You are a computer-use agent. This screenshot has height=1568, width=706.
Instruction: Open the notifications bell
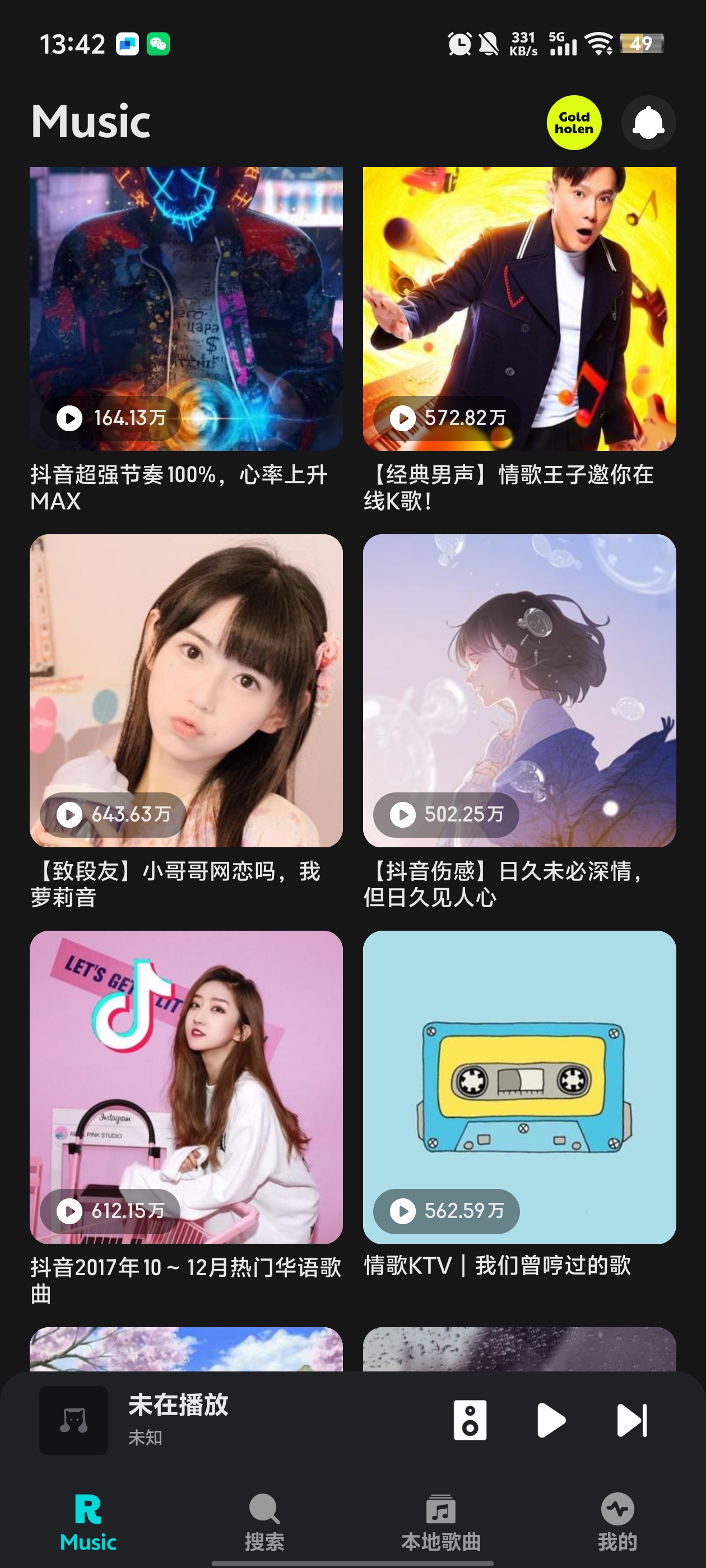click(648, 123)
